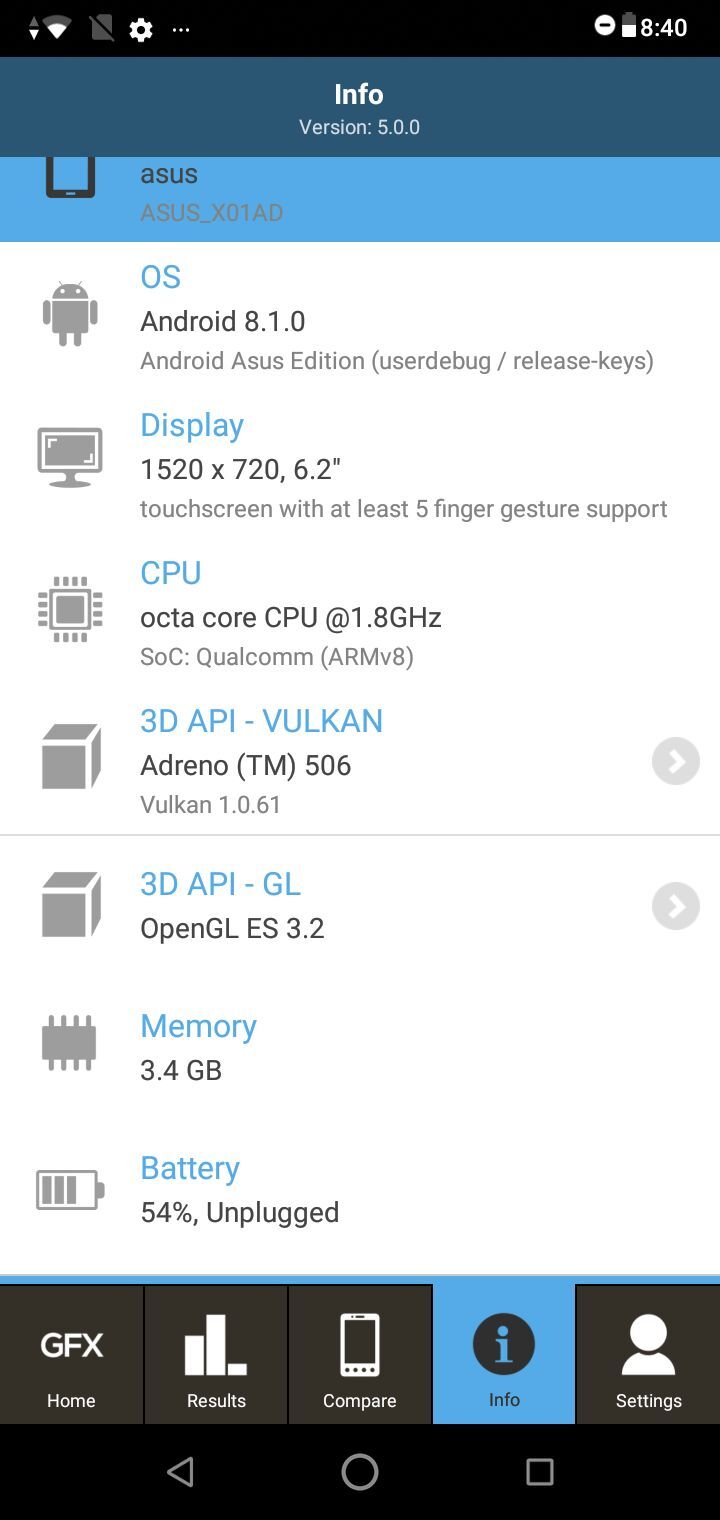The width and height of the screenshot is (720, 1520).
Task: Open the GFX Home tab icon
Action: [x=71, y=1345]
